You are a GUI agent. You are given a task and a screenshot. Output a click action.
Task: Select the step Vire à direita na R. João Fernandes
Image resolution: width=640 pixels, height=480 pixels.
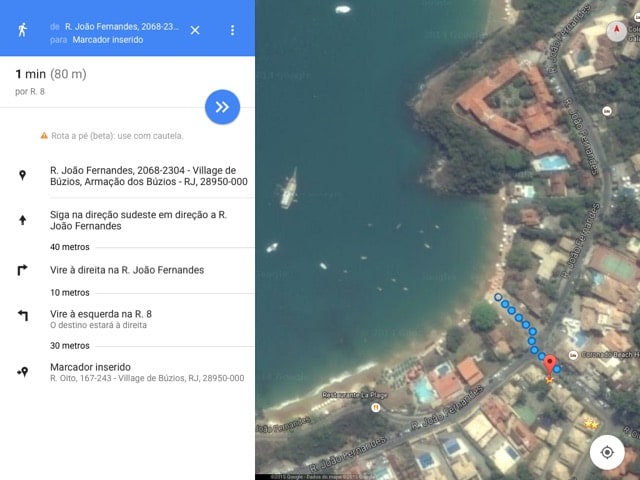(127, 270)
